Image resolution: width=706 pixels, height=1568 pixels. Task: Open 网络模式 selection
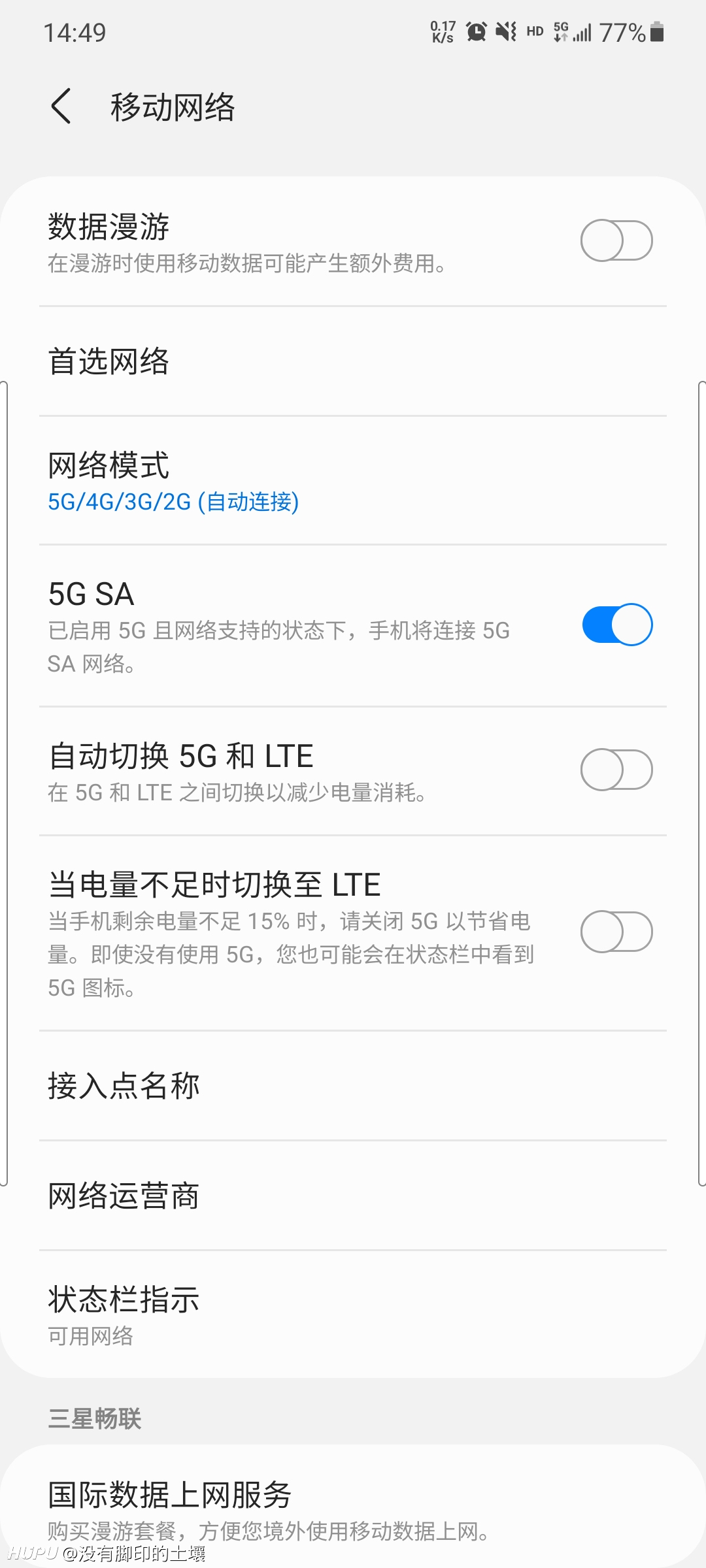(x=353, y=481)
